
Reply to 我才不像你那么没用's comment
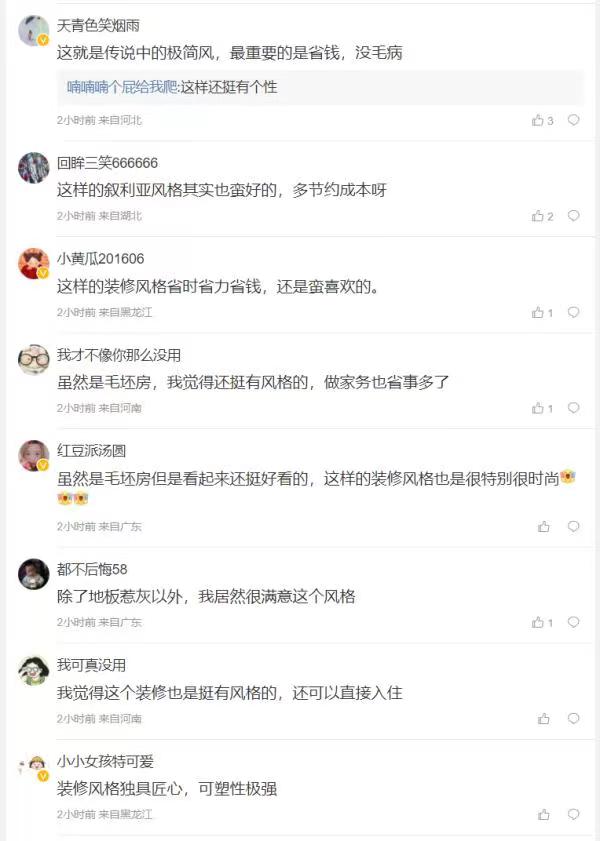pyautogui.click(x=573, y=408)
